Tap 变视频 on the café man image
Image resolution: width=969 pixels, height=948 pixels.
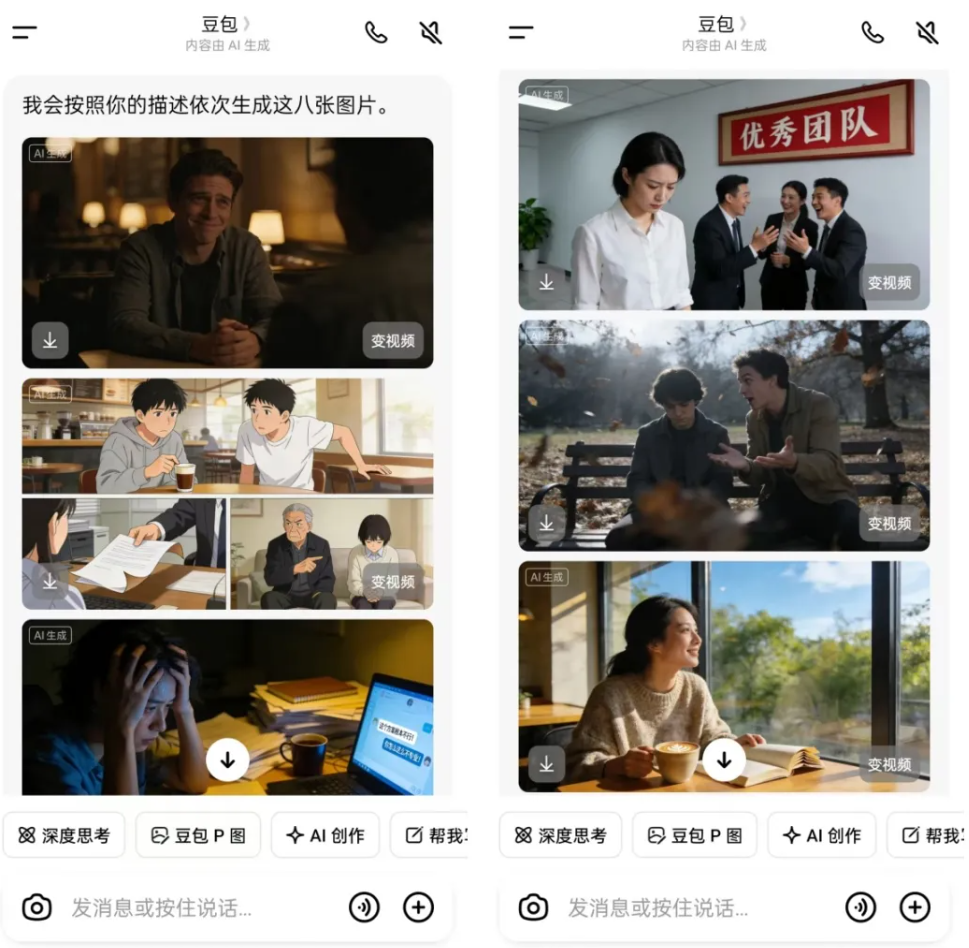click(392, 341)
